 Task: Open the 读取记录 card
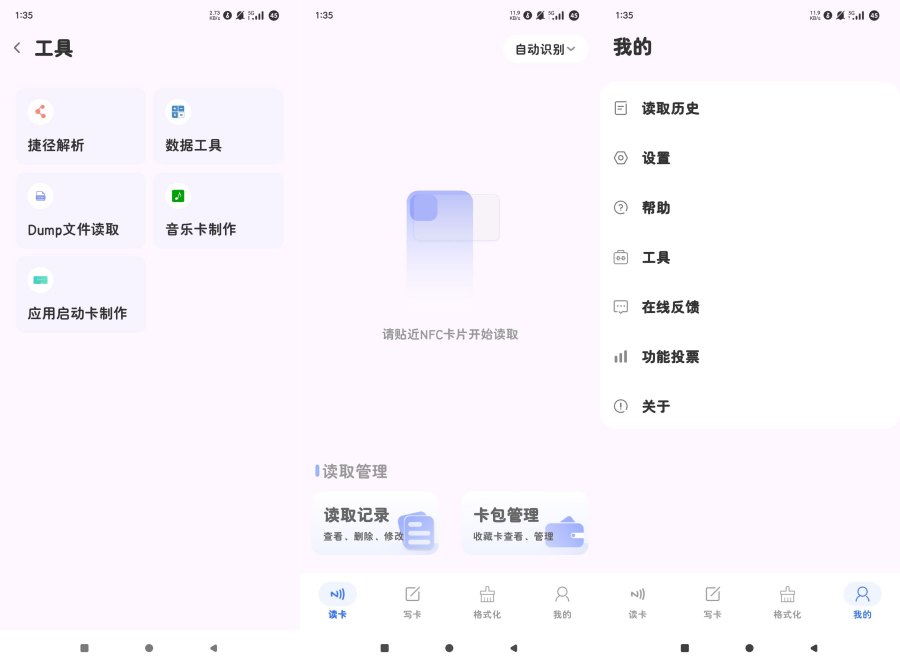375,524
